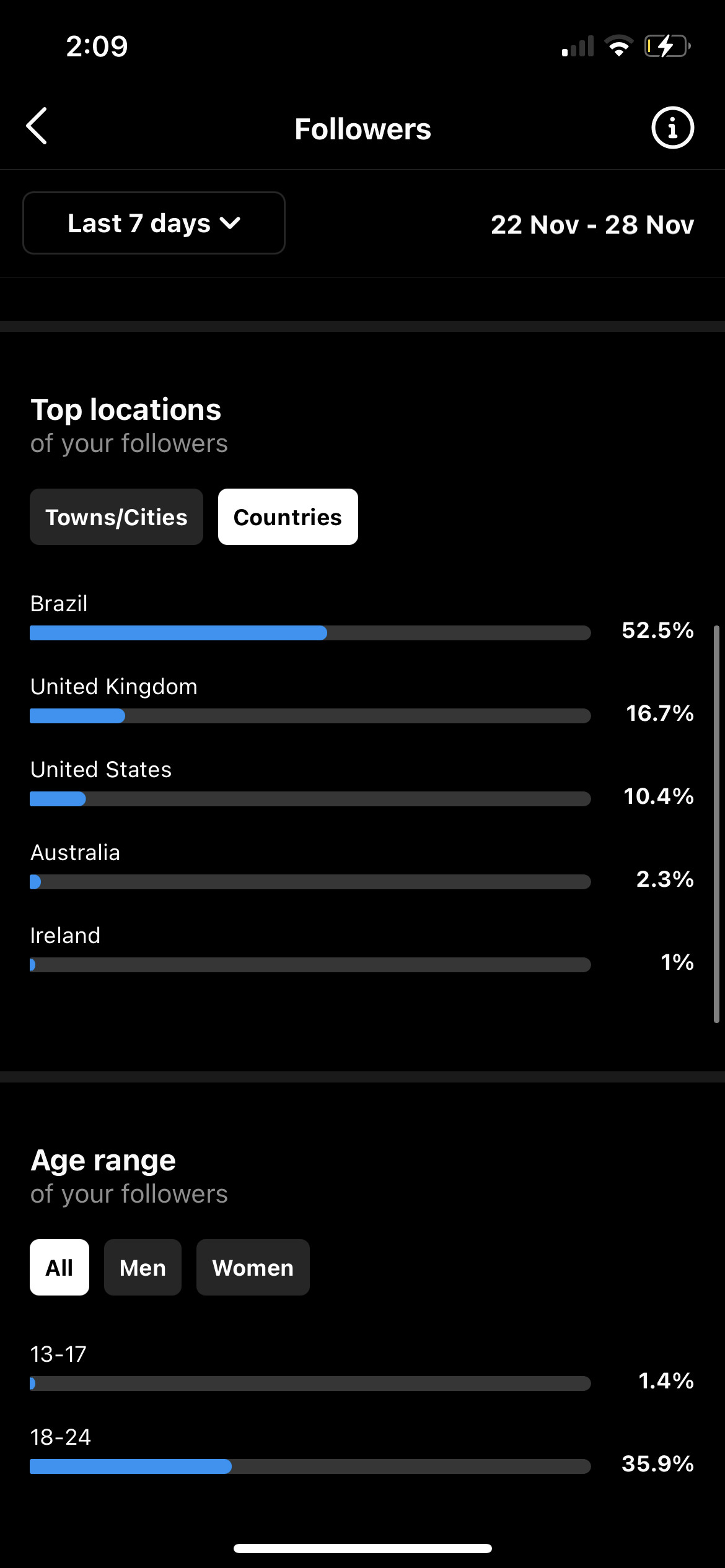The height and width of the screenshot is (1568, 725).
Task: Filter age range by Men
Action: click(143, 1268)
